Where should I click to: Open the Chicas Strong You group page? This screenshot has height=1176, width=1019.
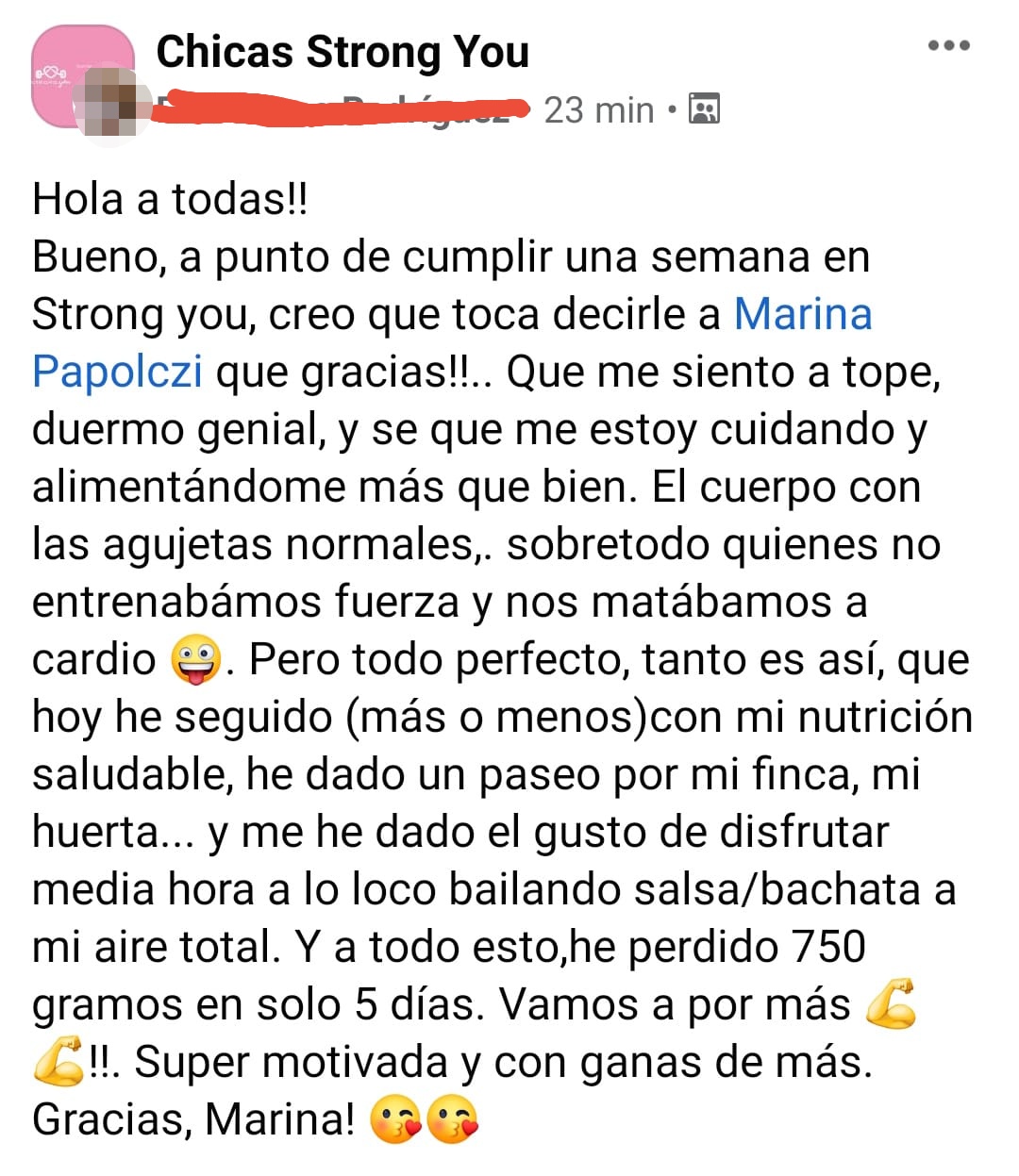342,52
